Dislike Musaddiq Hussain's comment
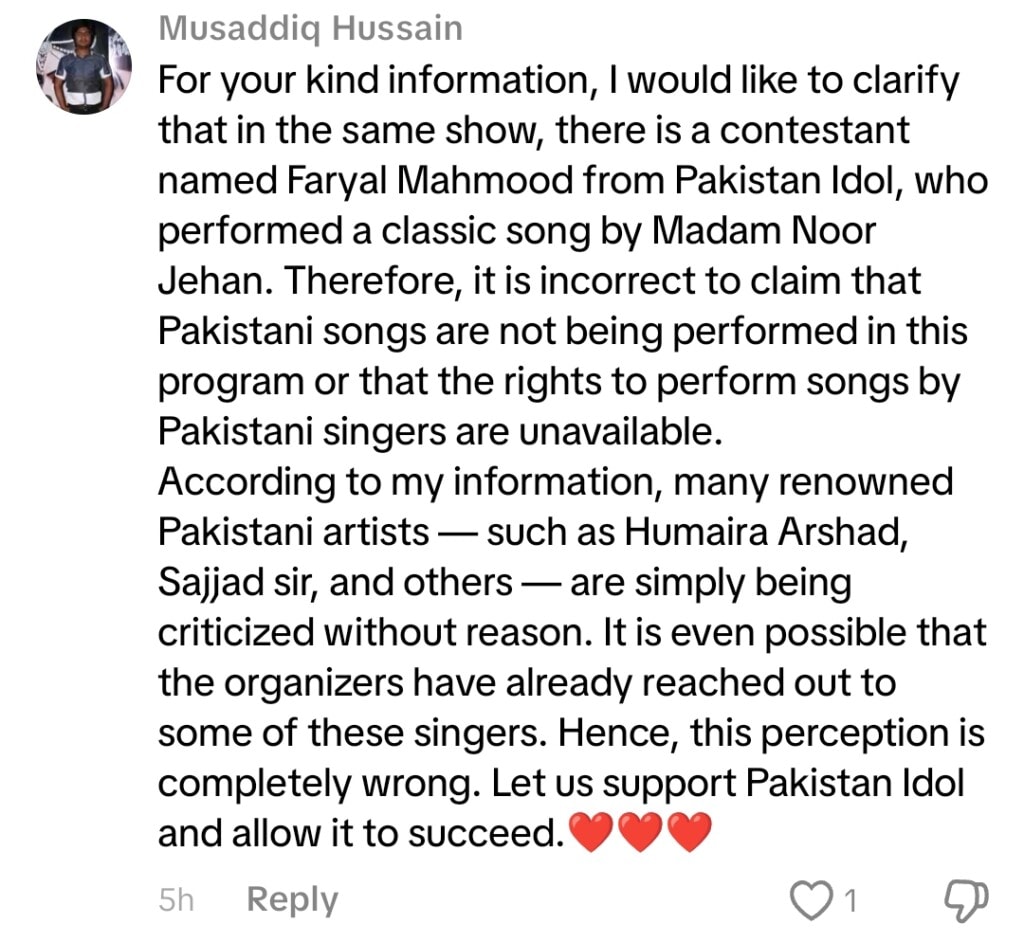The width and height of the screenshot is (1024, 942). pos(966,899)
